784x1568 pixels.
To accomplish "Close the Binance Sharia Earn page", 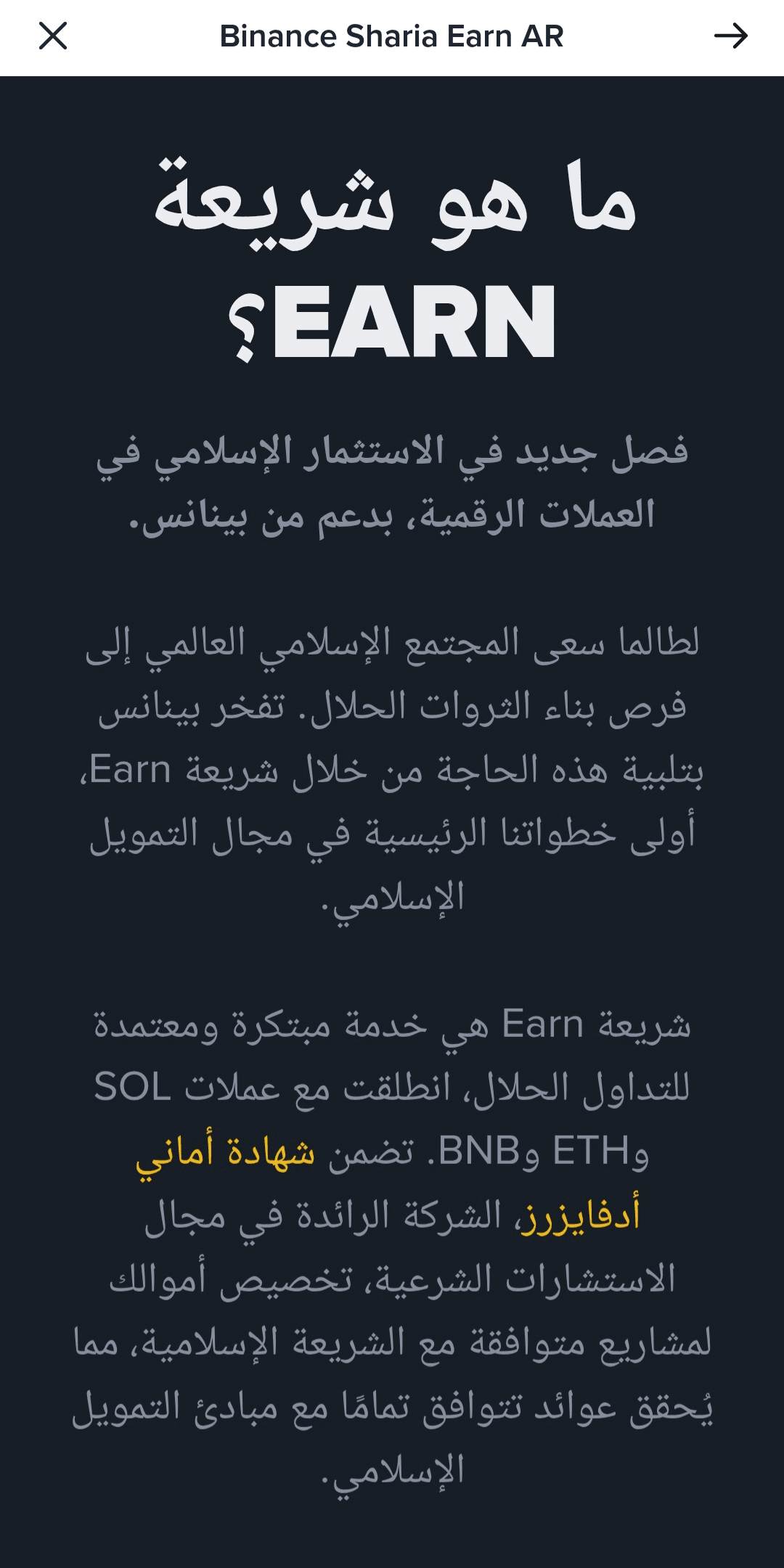I will tap(53, 36).
